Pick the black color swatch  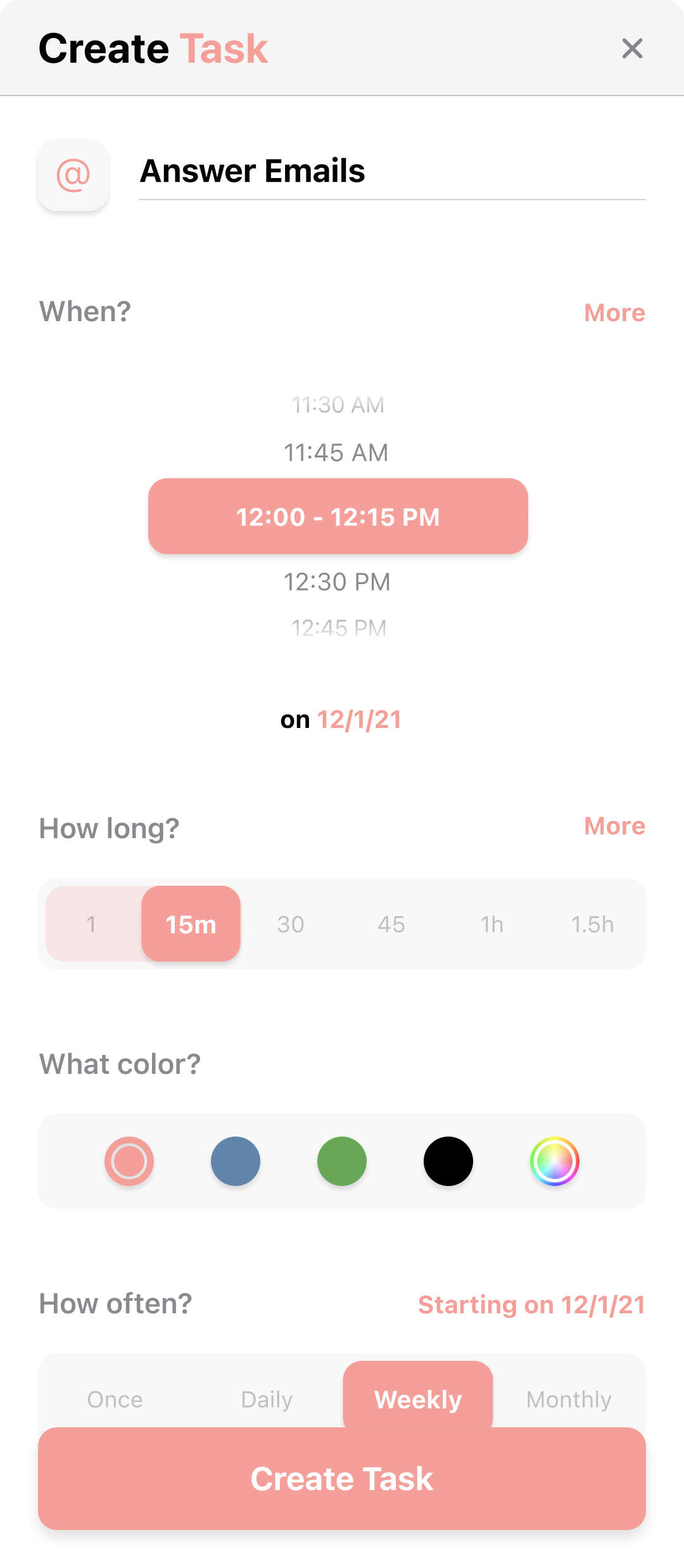448,1161
